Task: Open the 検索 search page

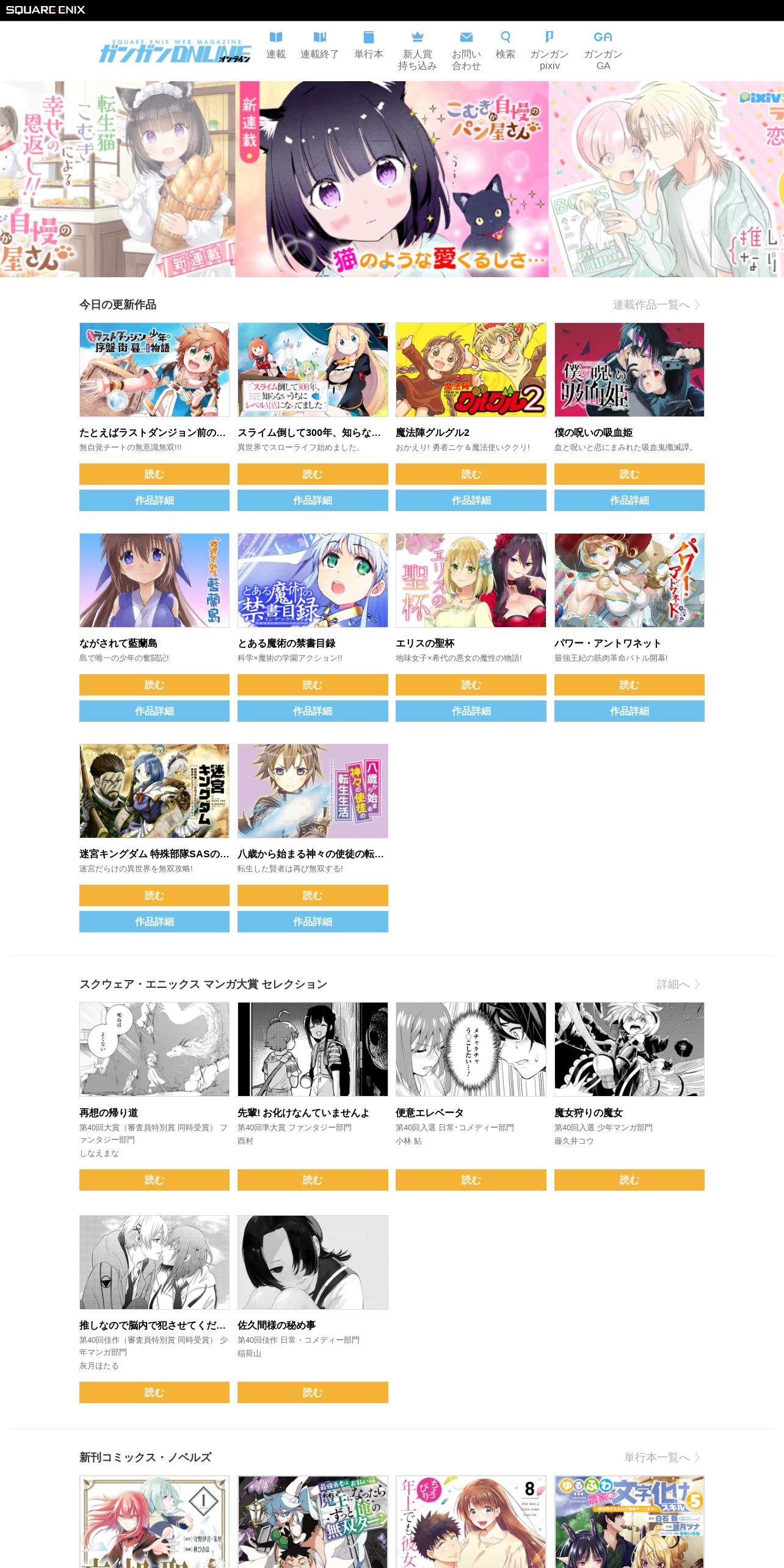Action: pos(505,46)
